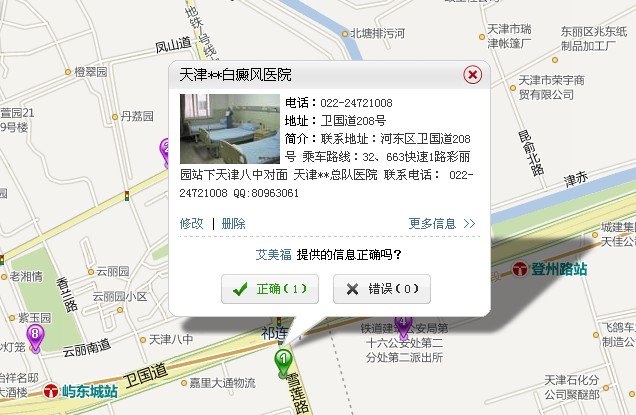
Task: Open the hospital room photo thumbnail
Action: 229,129
